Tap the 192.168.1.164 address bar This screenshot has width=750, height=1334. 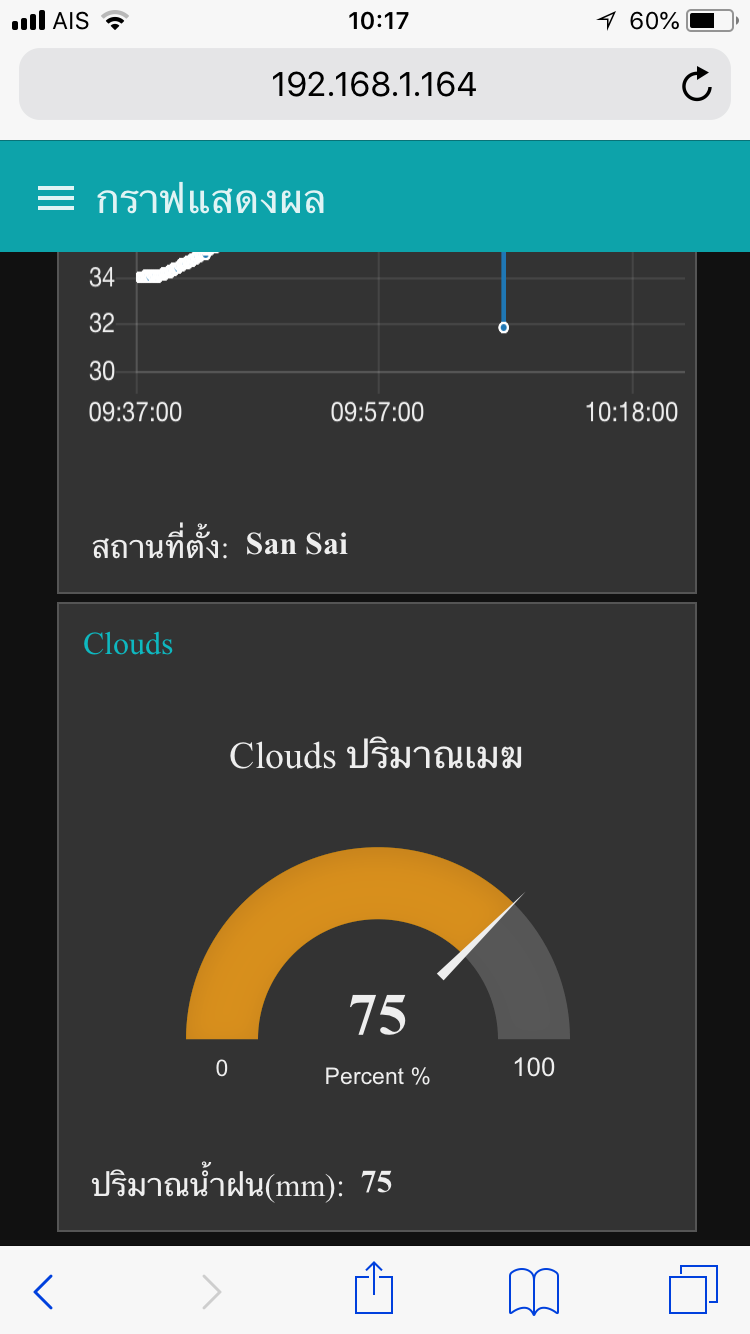click(374, 84)
